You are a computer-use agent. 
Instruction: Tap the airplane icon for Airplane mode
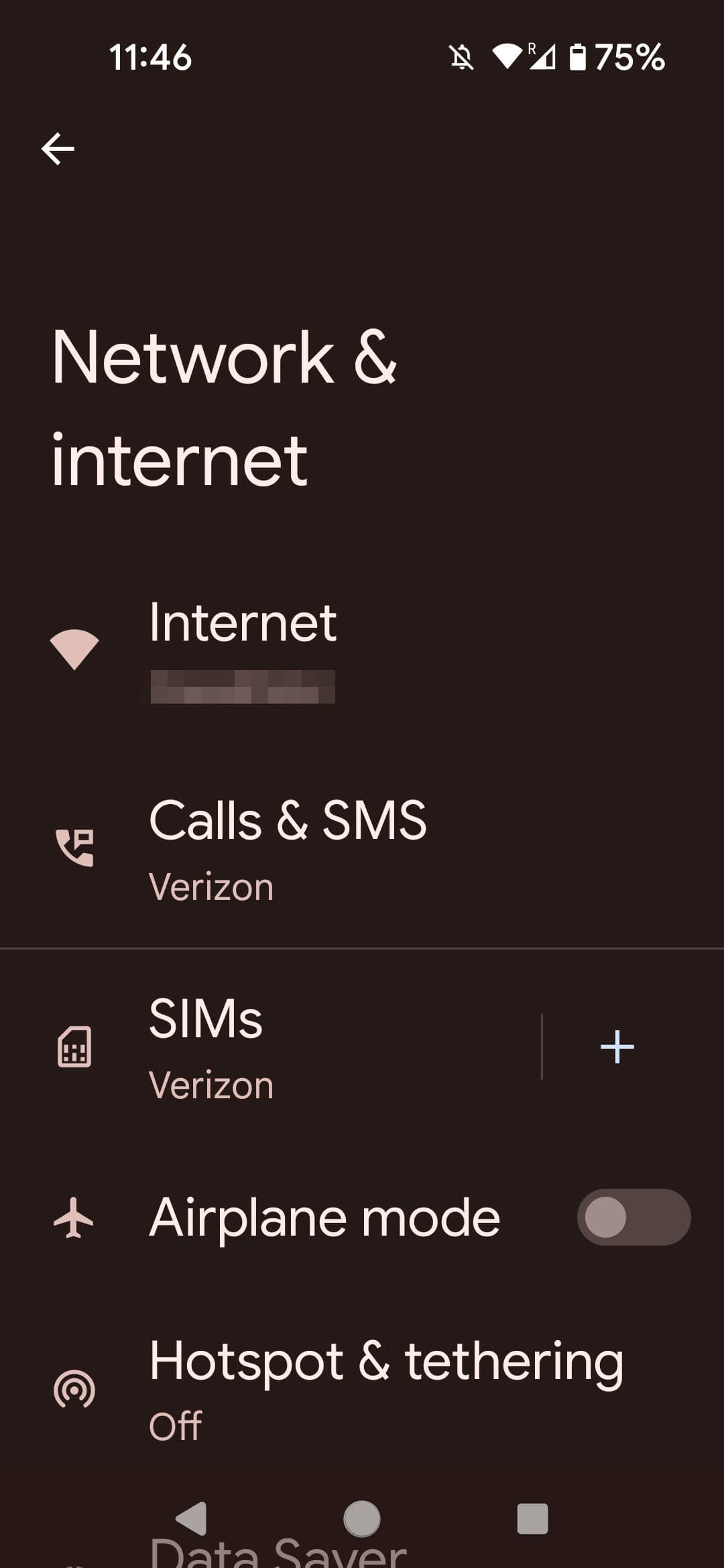tap(74, 1218)
